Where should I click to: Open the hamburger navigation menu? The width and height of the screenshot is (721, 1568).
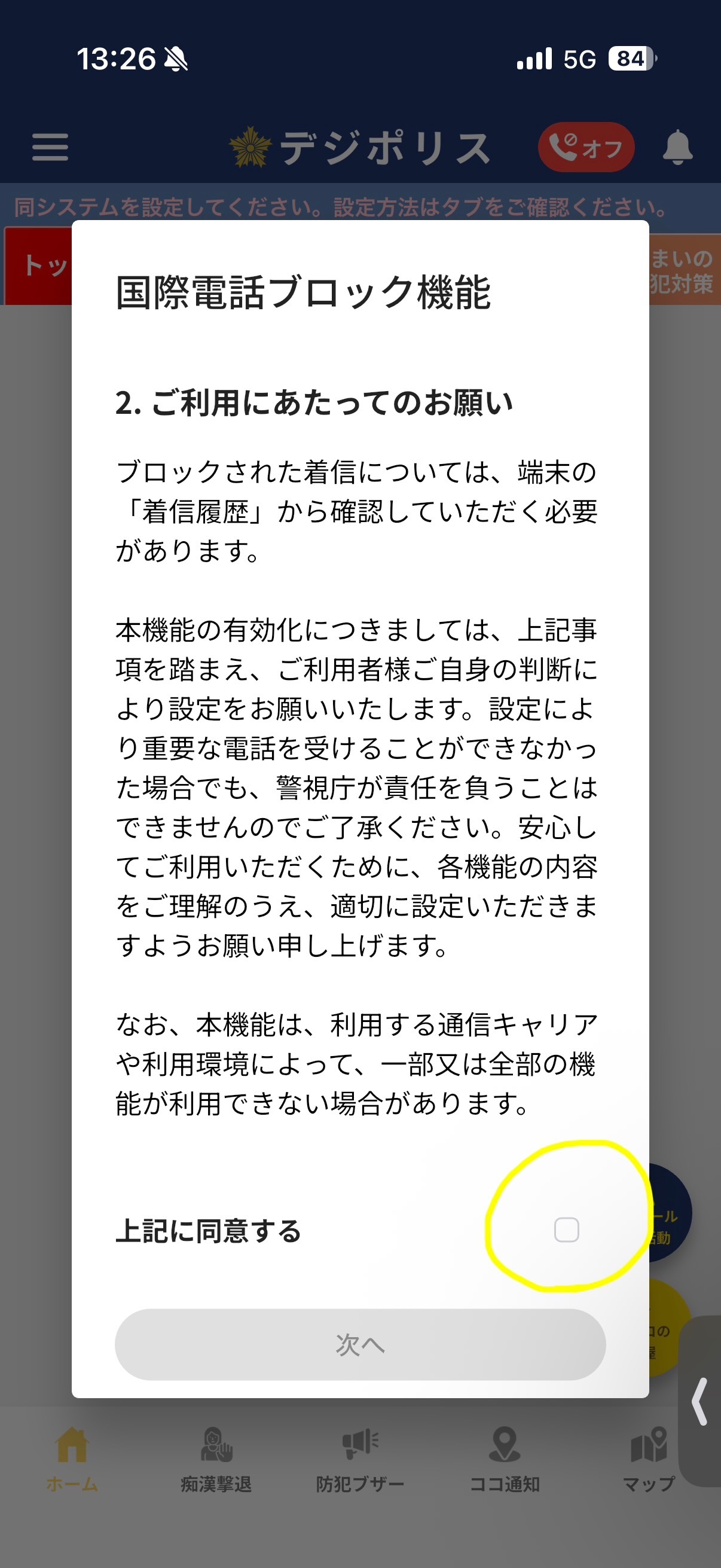click(50, 147)
